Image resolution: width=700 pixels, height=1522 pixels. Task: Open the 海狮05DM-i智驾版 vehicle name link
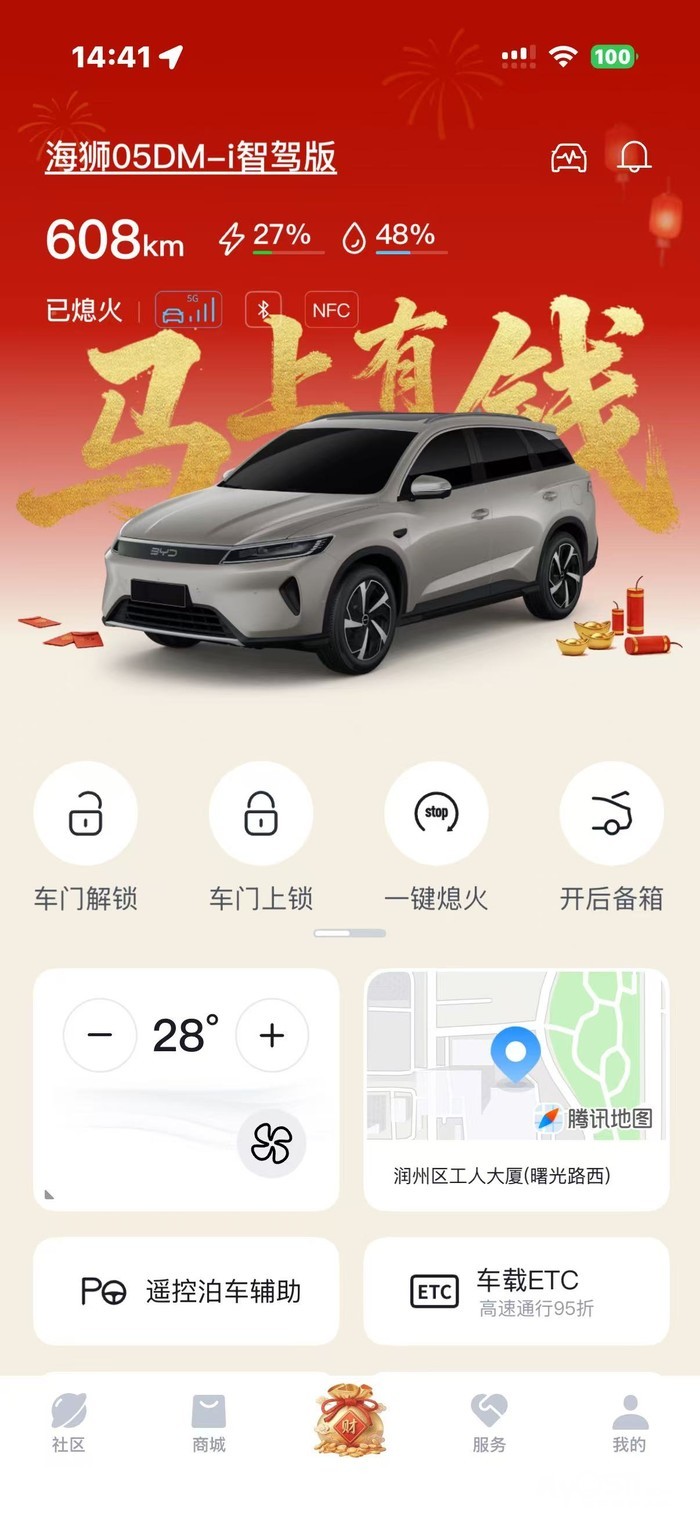[x=190, y=158]
